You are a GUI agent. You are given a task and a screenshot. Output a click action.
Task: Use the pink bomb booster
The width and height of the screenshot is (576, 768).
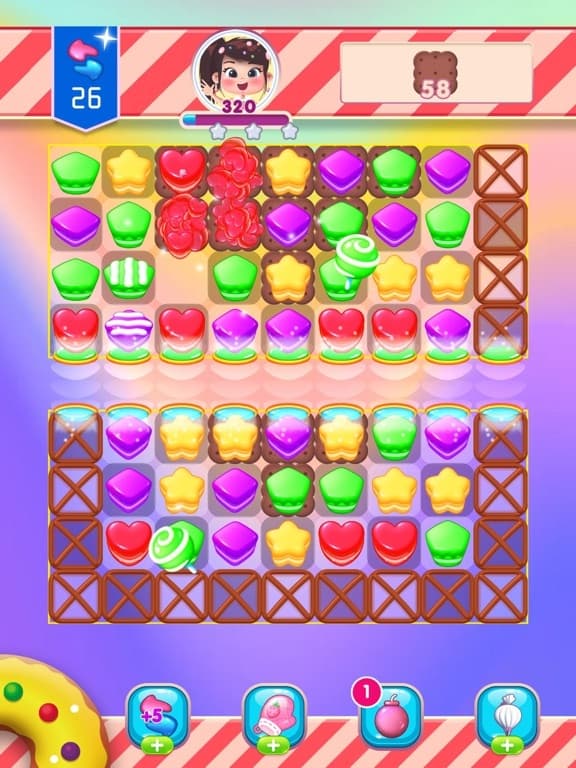pyautogui.click(x=391, y=716)
